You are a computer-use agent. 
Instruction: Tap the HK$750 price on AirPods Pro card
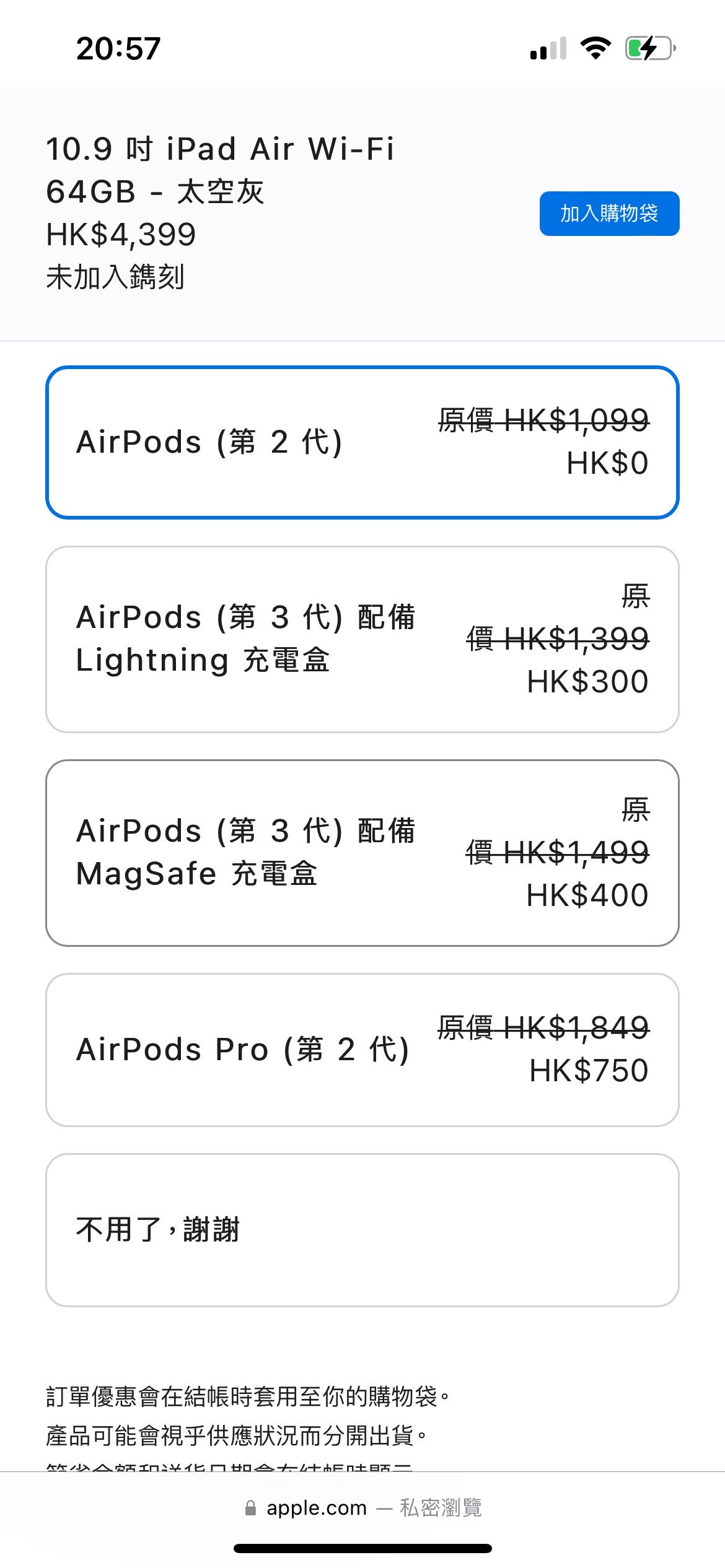coord(587,1070)
